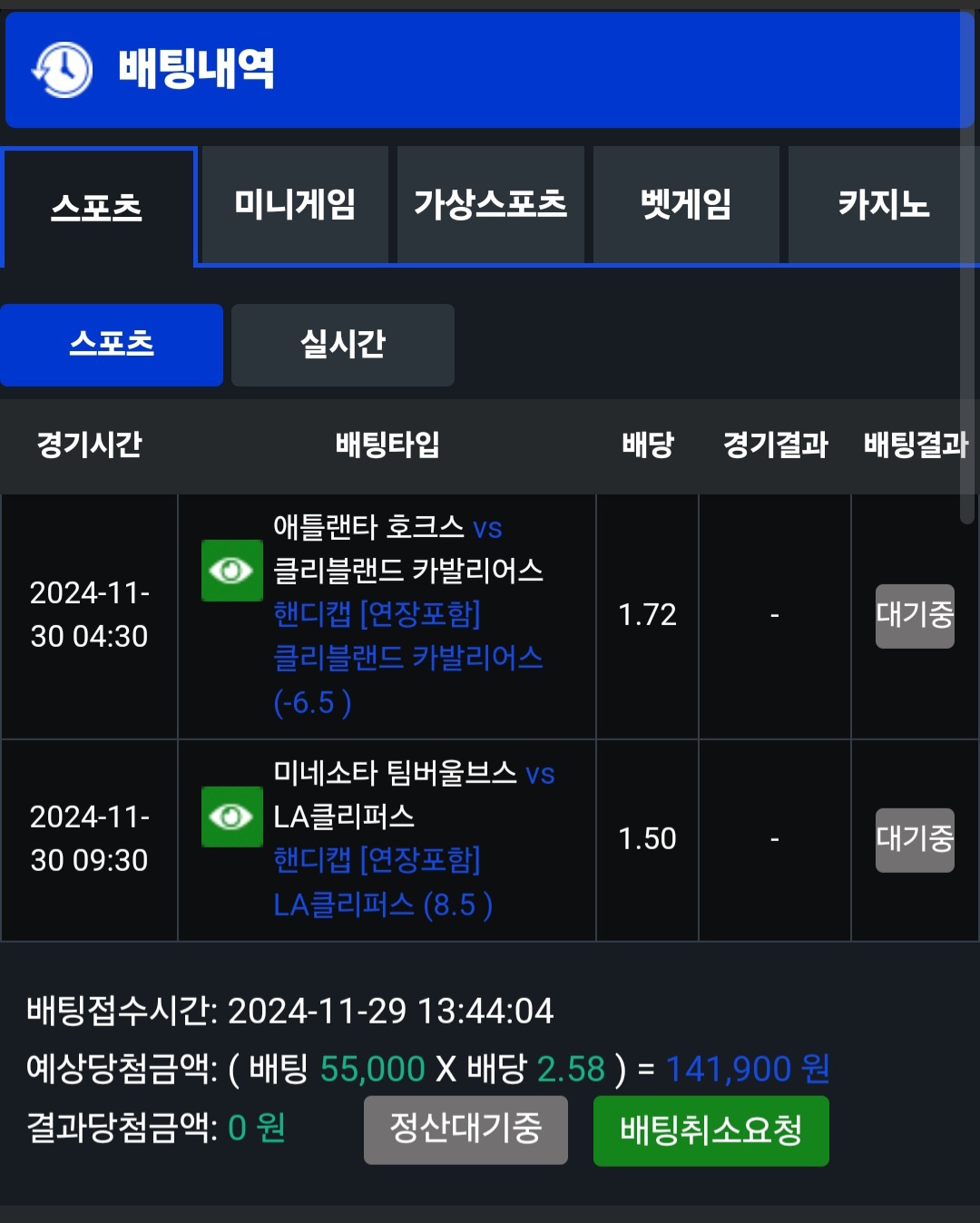Tap the 정산대기중 button

point(465,1130)
